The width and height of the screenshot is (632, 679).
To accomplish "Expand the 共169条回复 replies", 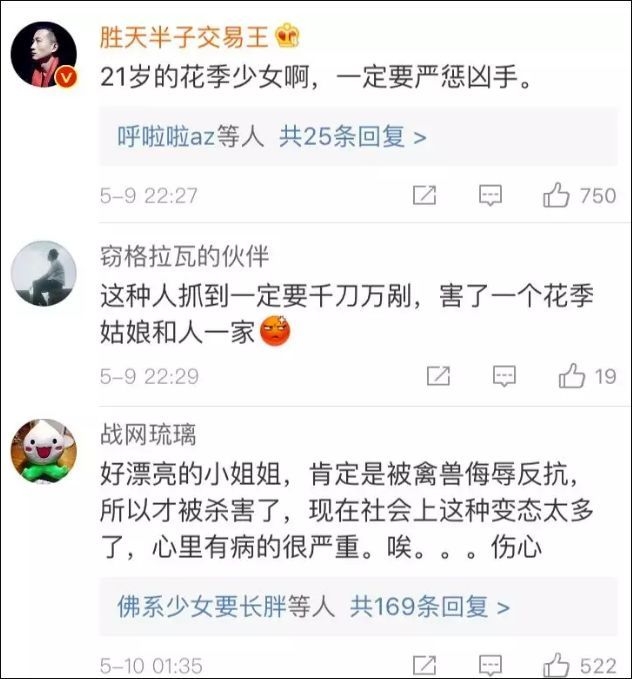I will click(429, 606).
